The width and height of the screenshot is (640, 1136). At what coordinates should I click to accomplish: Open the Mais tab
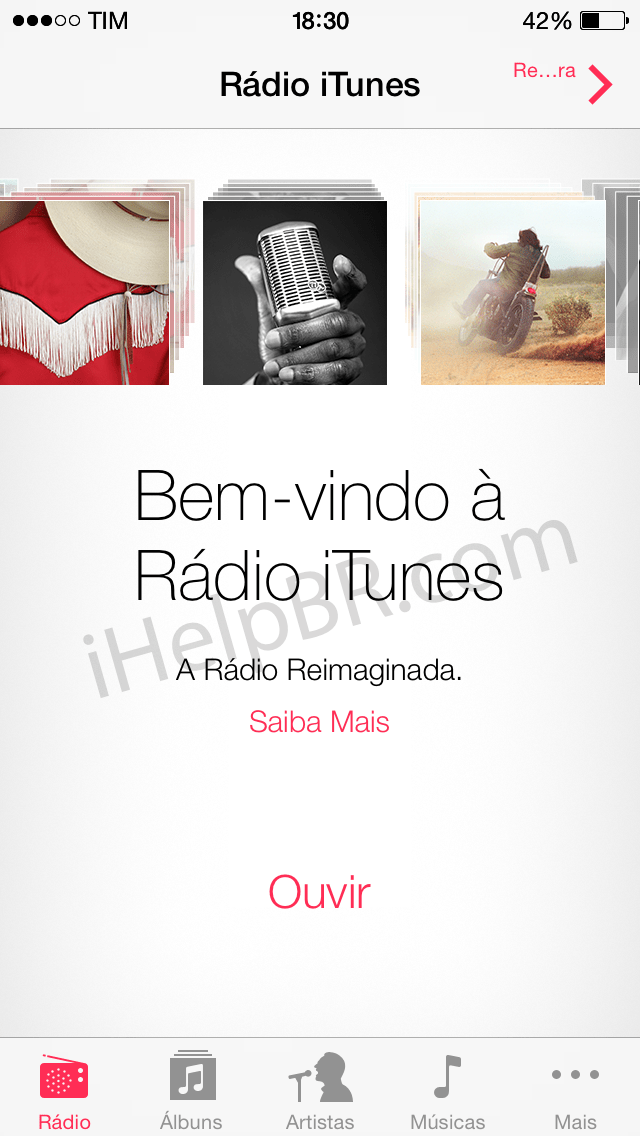pos(575,1090)
